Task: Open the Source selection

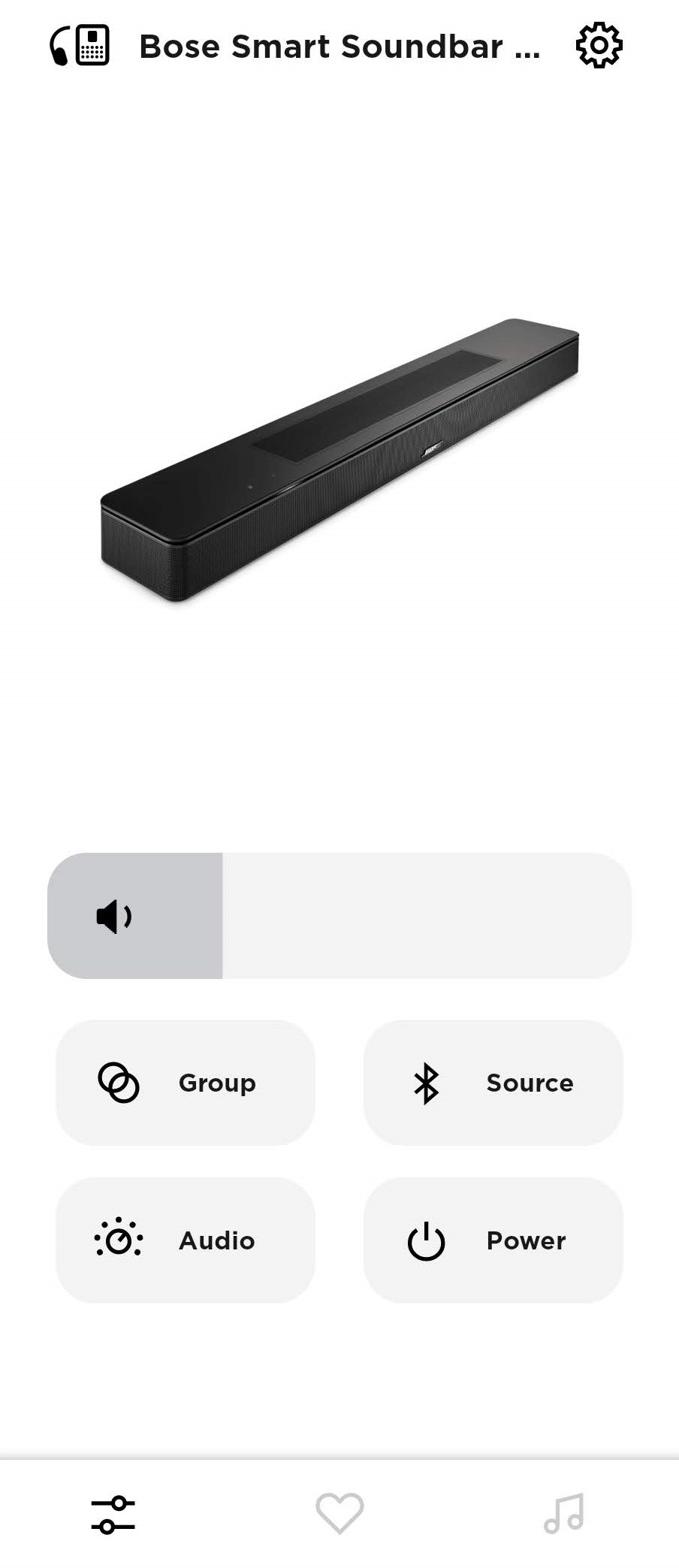Action: (x=493, y=1083)
